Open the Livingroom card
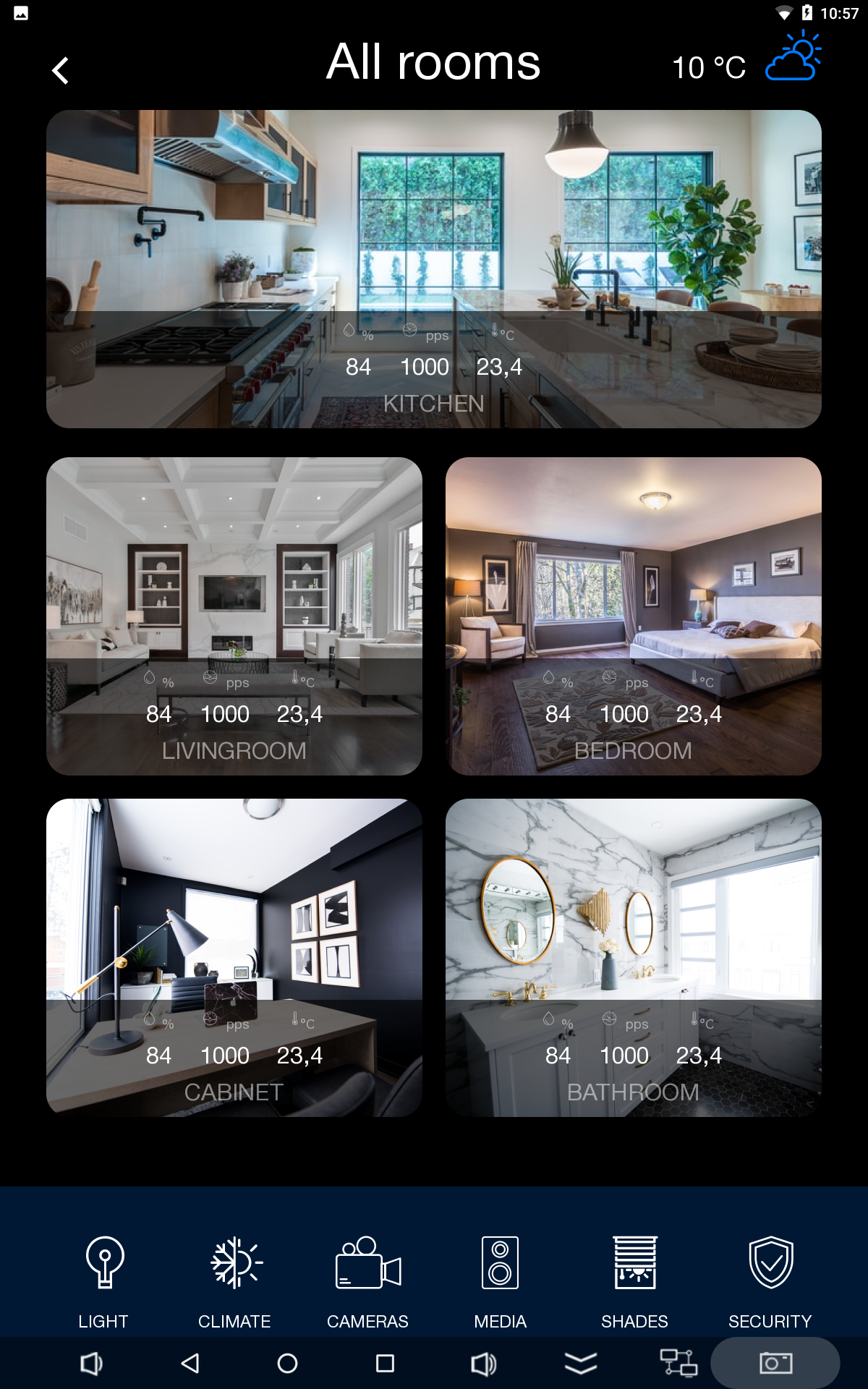The image size is (868, 1389). click(234, 616)
